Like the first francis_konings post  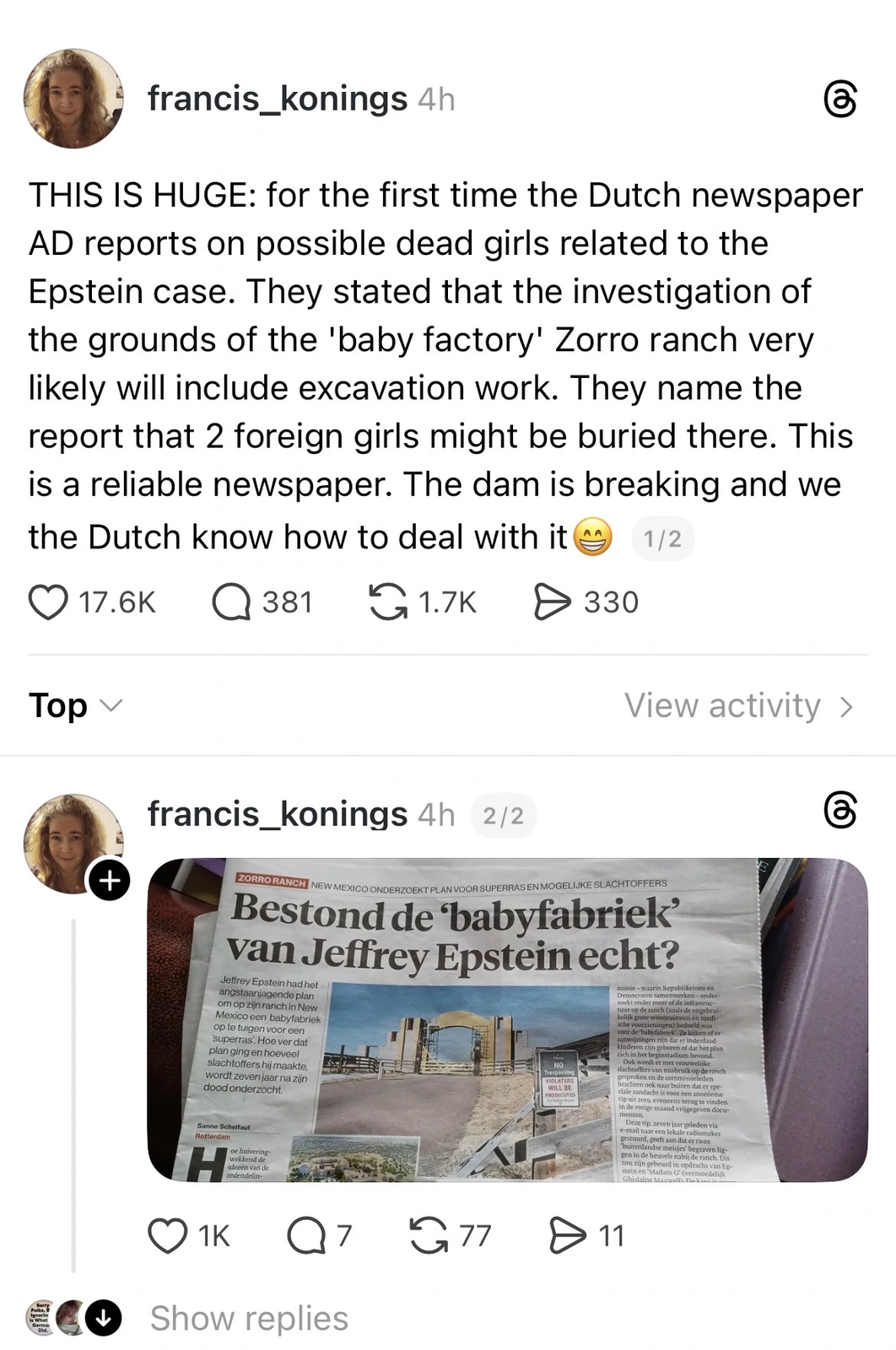point(49,602)
